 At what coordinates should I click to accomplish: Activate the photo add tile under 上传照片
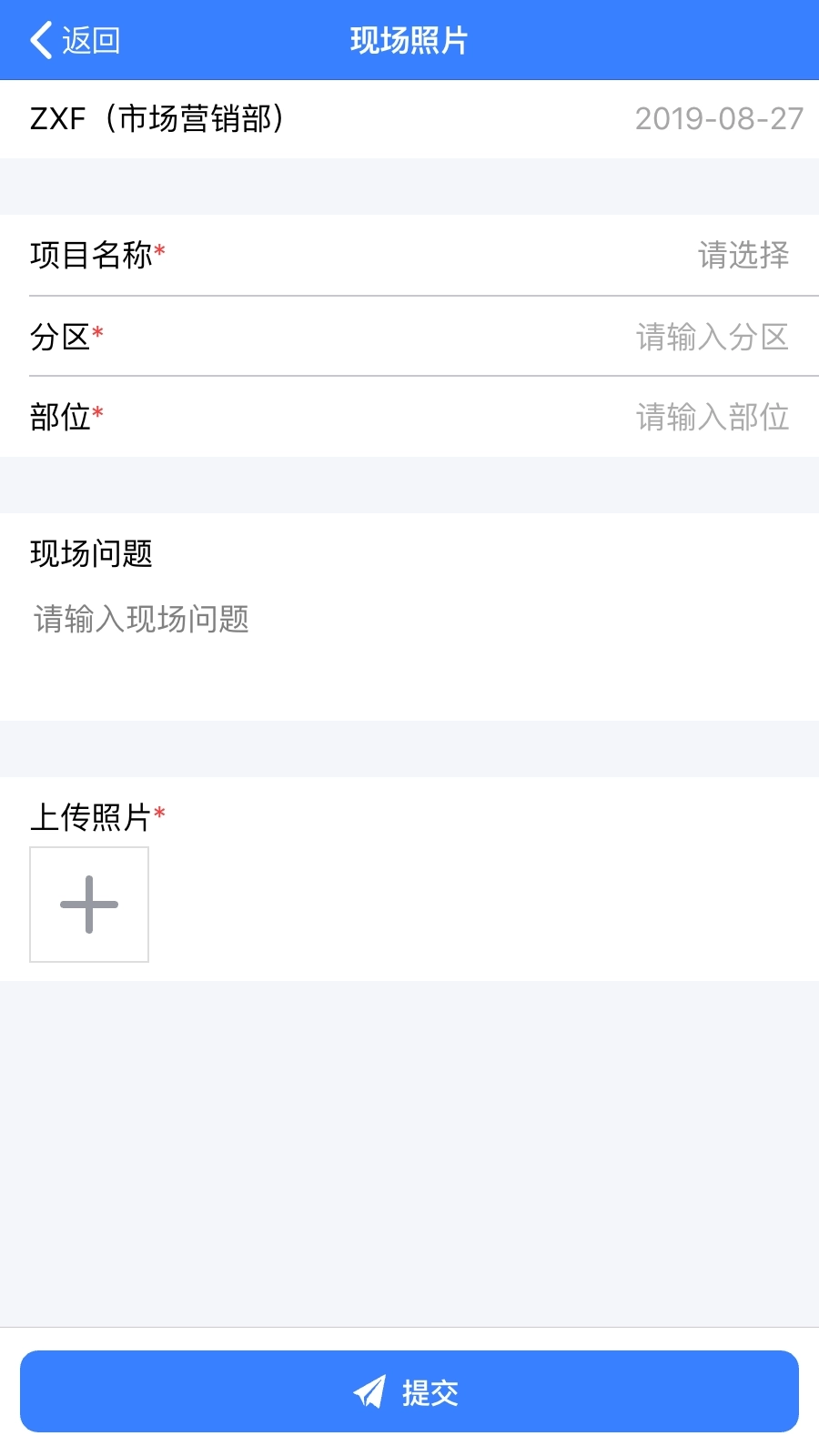tap(88, 905)
